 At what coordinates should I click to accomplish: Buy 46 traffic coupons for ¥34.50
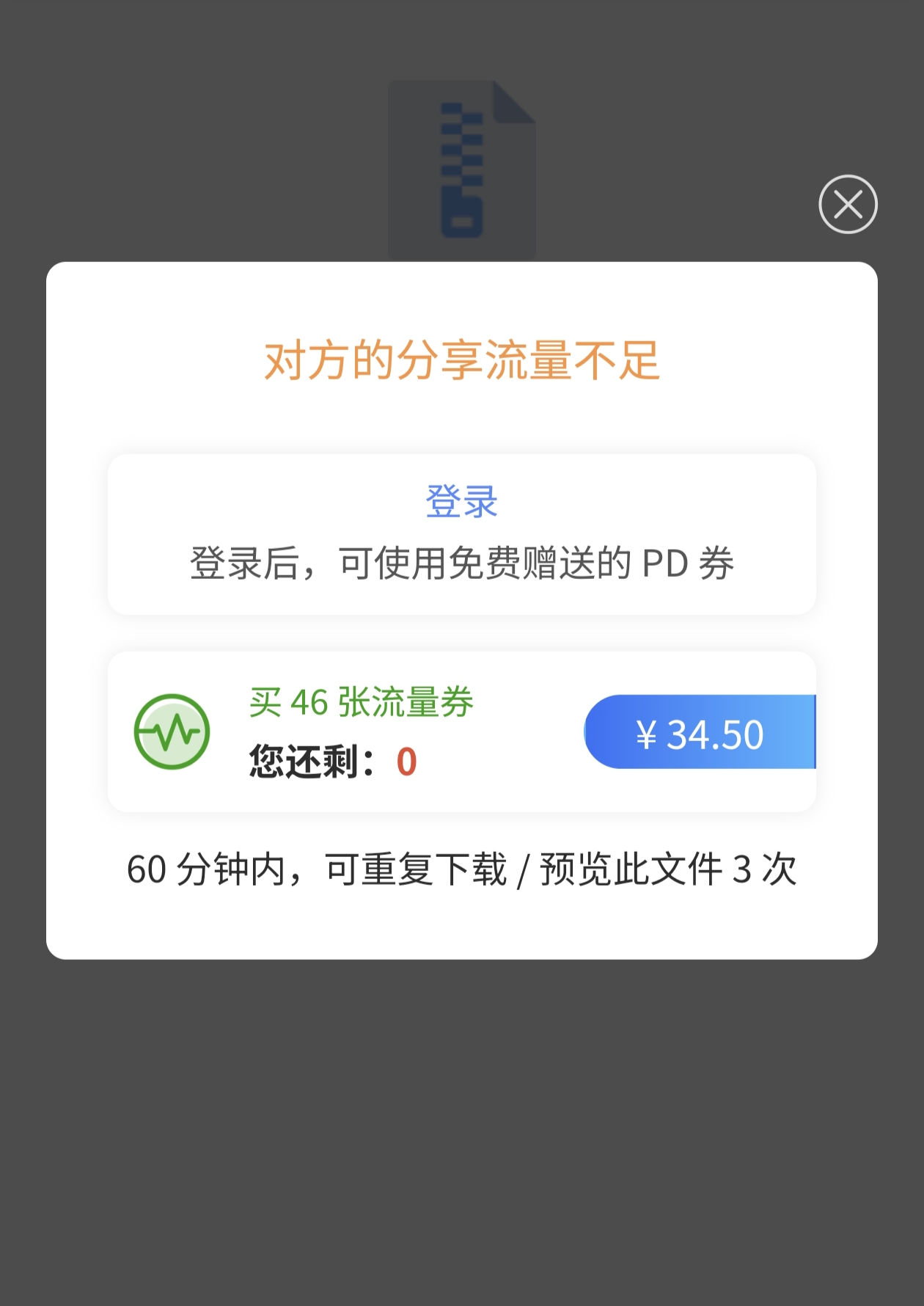pyautogui.click(x=699, y=732)
